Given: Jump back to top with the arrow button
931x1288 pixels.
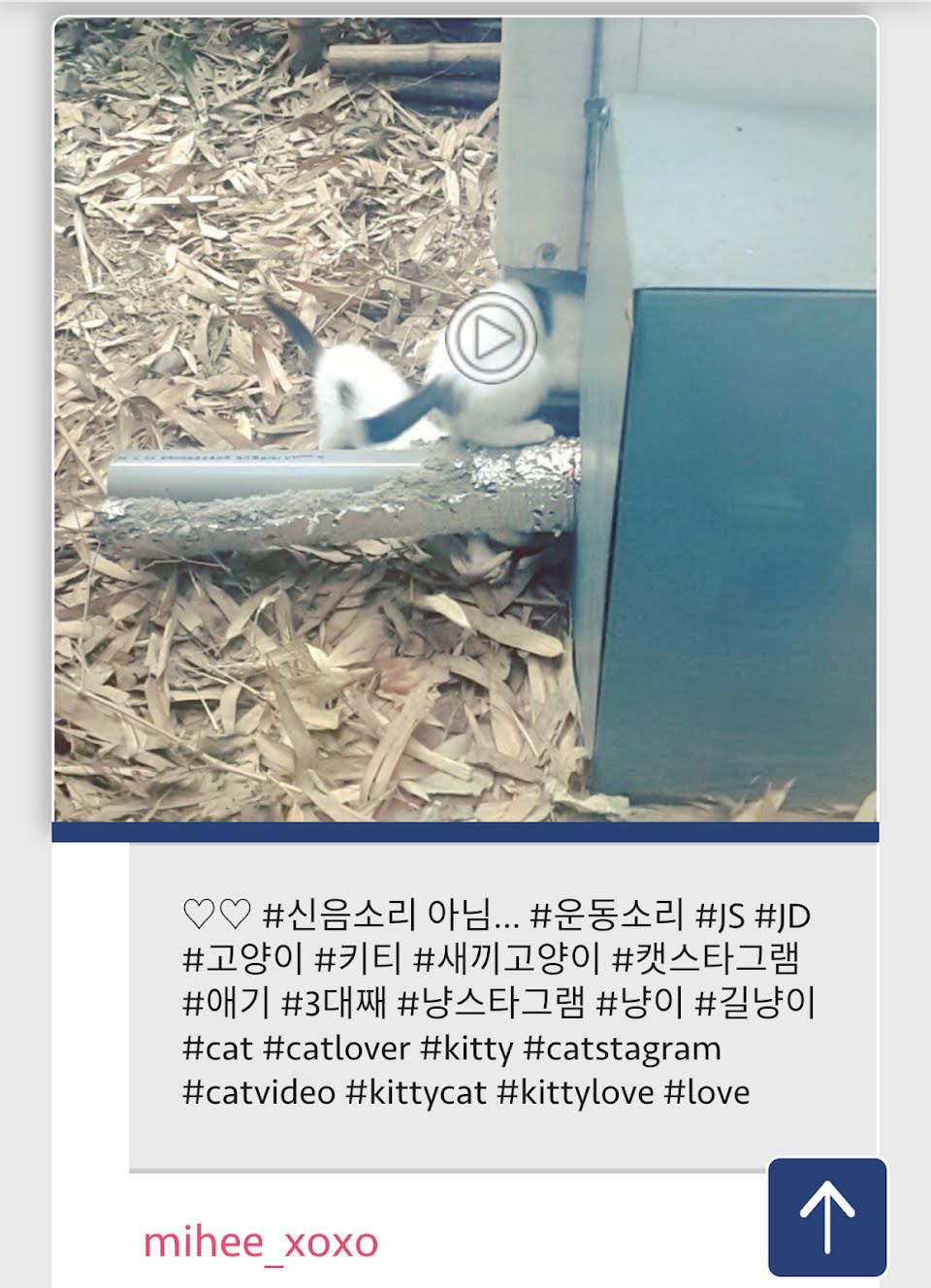Looking at the screenshot, I should pos(827,1217).
